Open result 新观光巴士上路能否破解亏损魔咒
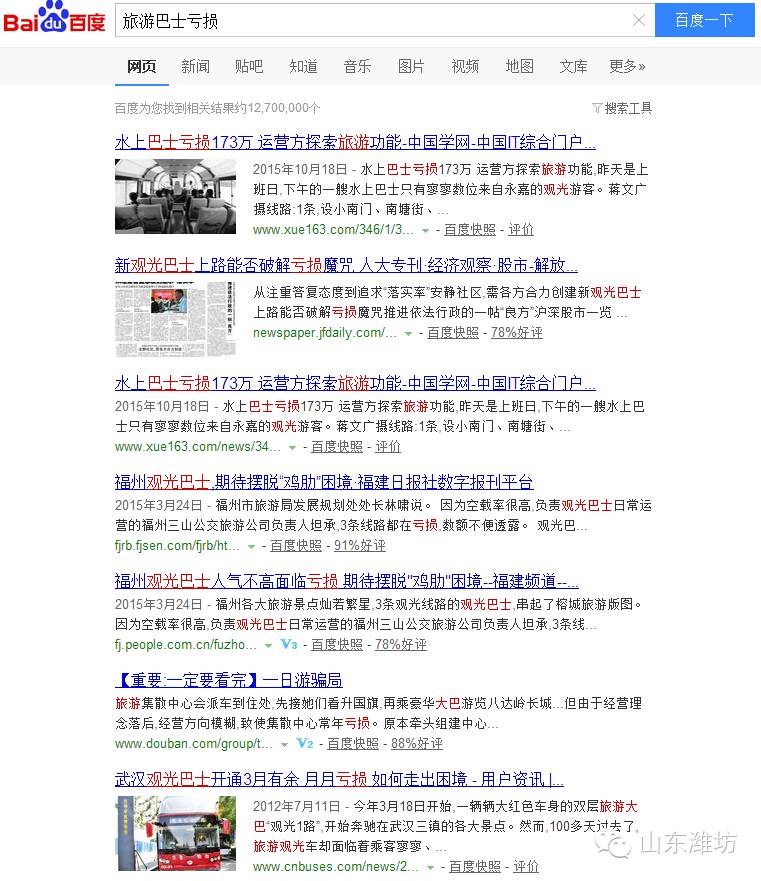761x881 pixels. click(346, 266)
